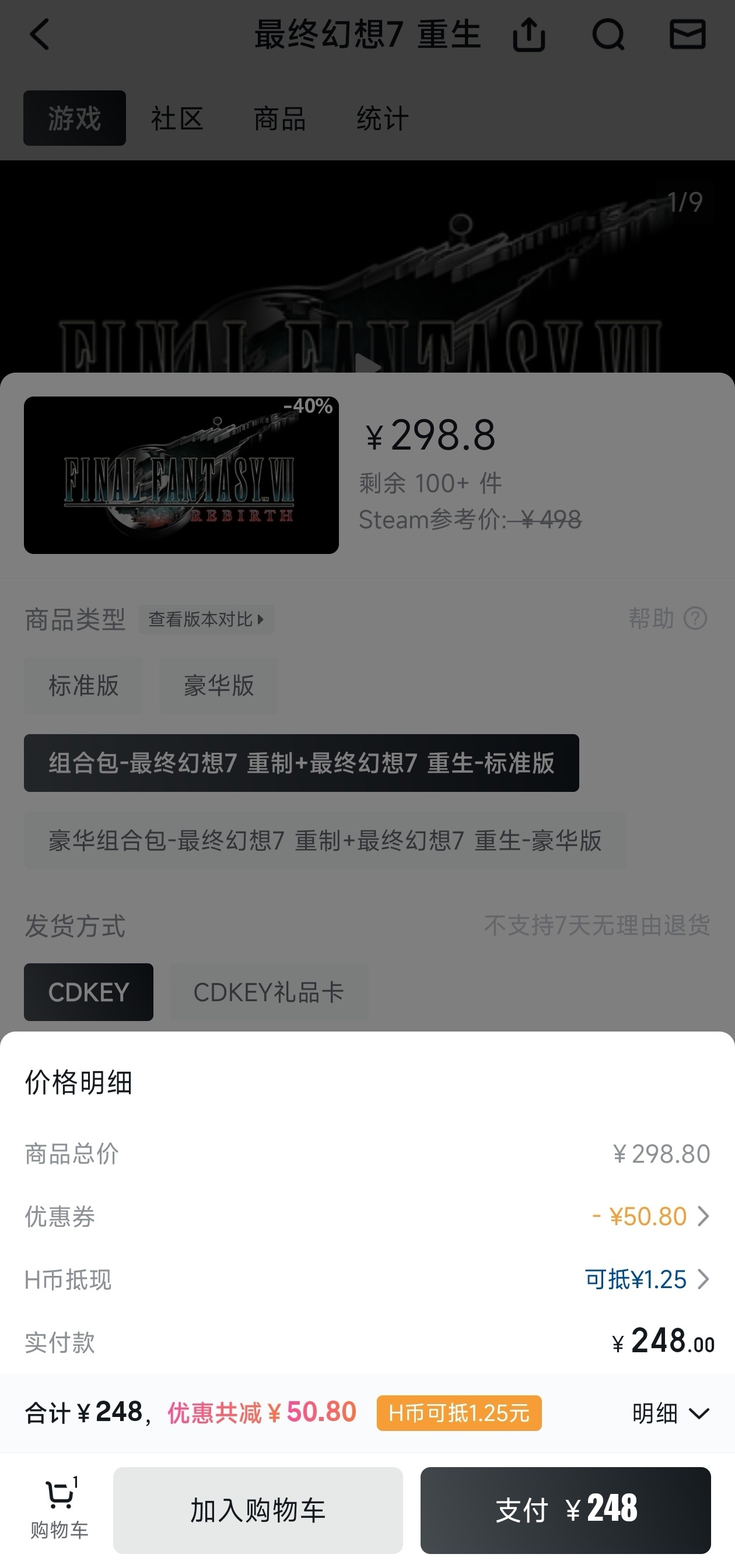Select the 豪华版 edition
Image resolution: width=735 pixels, height=1568 pixels.
coord(219,685)
